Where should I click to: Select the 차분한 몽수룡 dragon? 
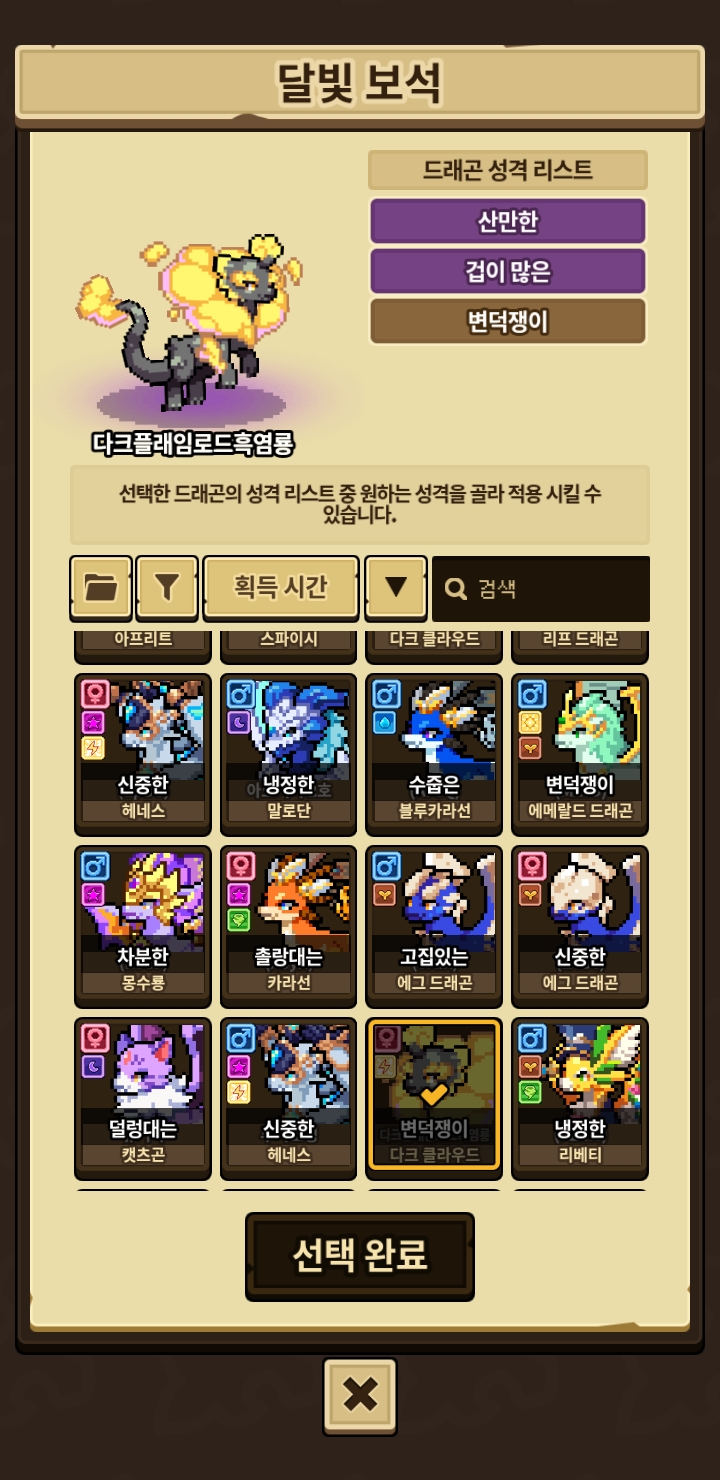pyautogui.click(x=143, y=926)
